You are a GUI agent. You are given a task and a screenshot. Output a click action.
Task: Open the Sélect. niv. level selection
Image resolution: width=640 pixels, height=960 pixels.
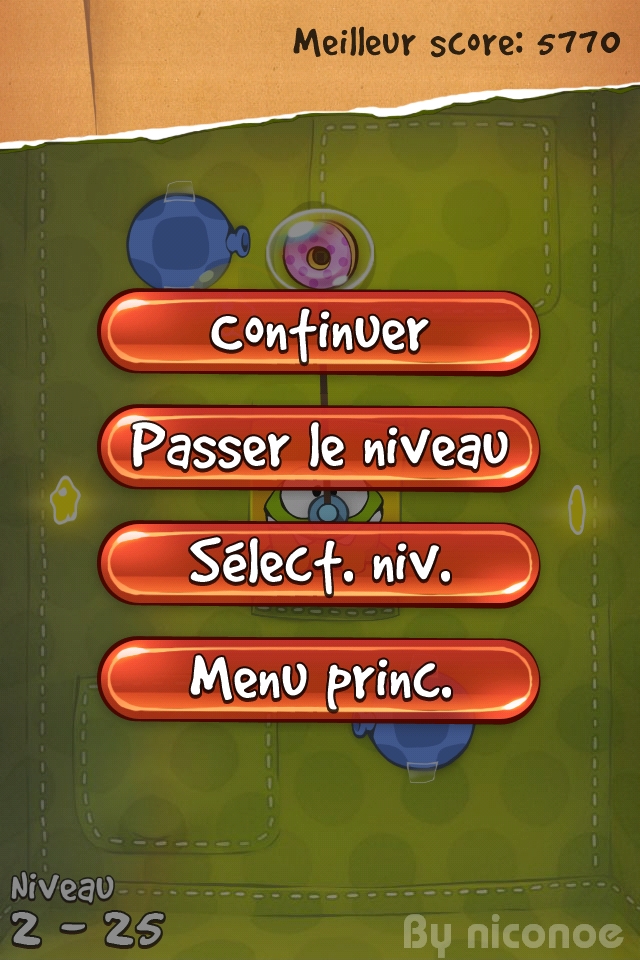coord(319,565)
